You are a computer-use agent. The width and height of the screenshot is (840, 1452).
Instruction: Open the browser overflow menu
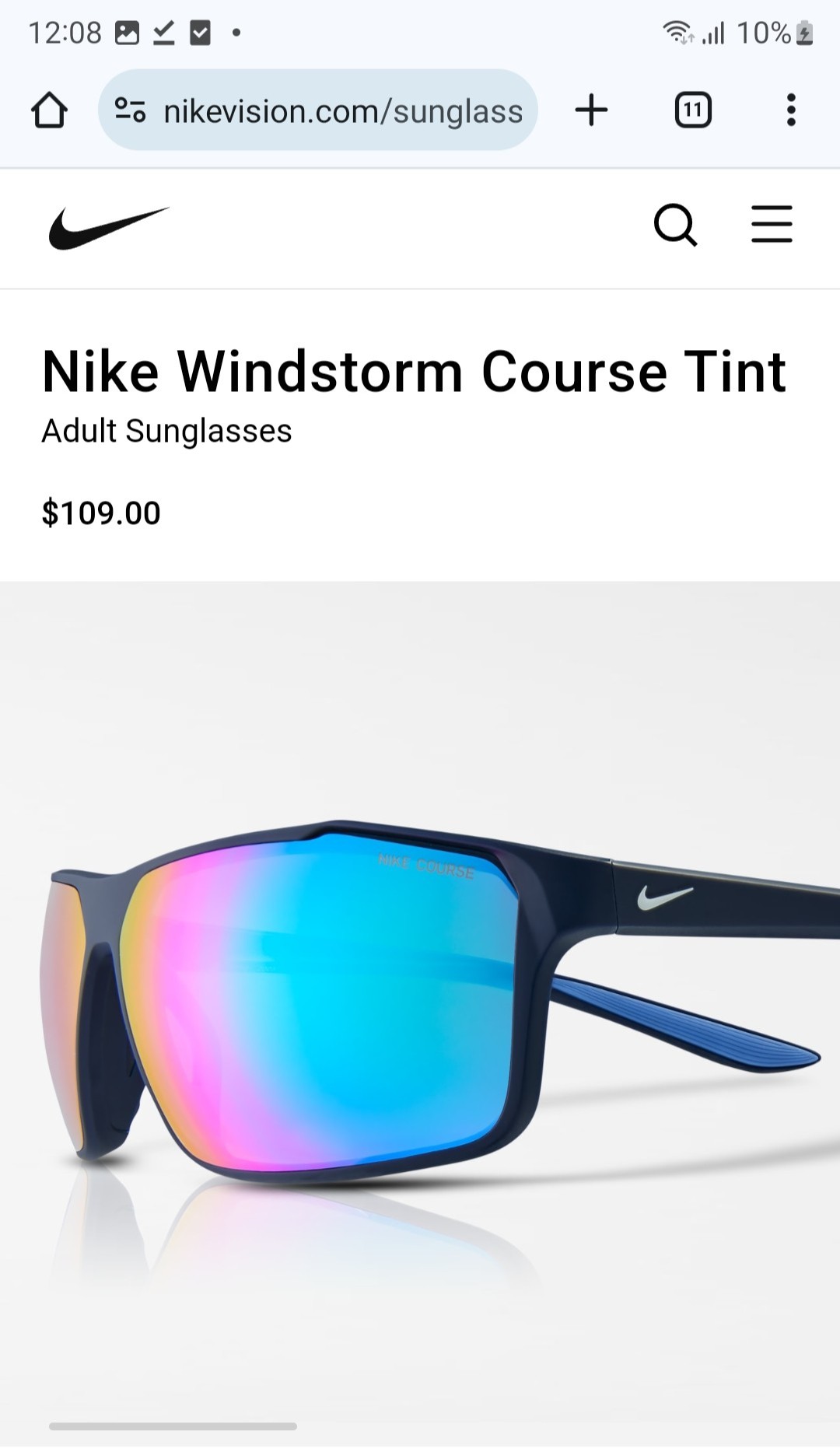tap(790, 110)
